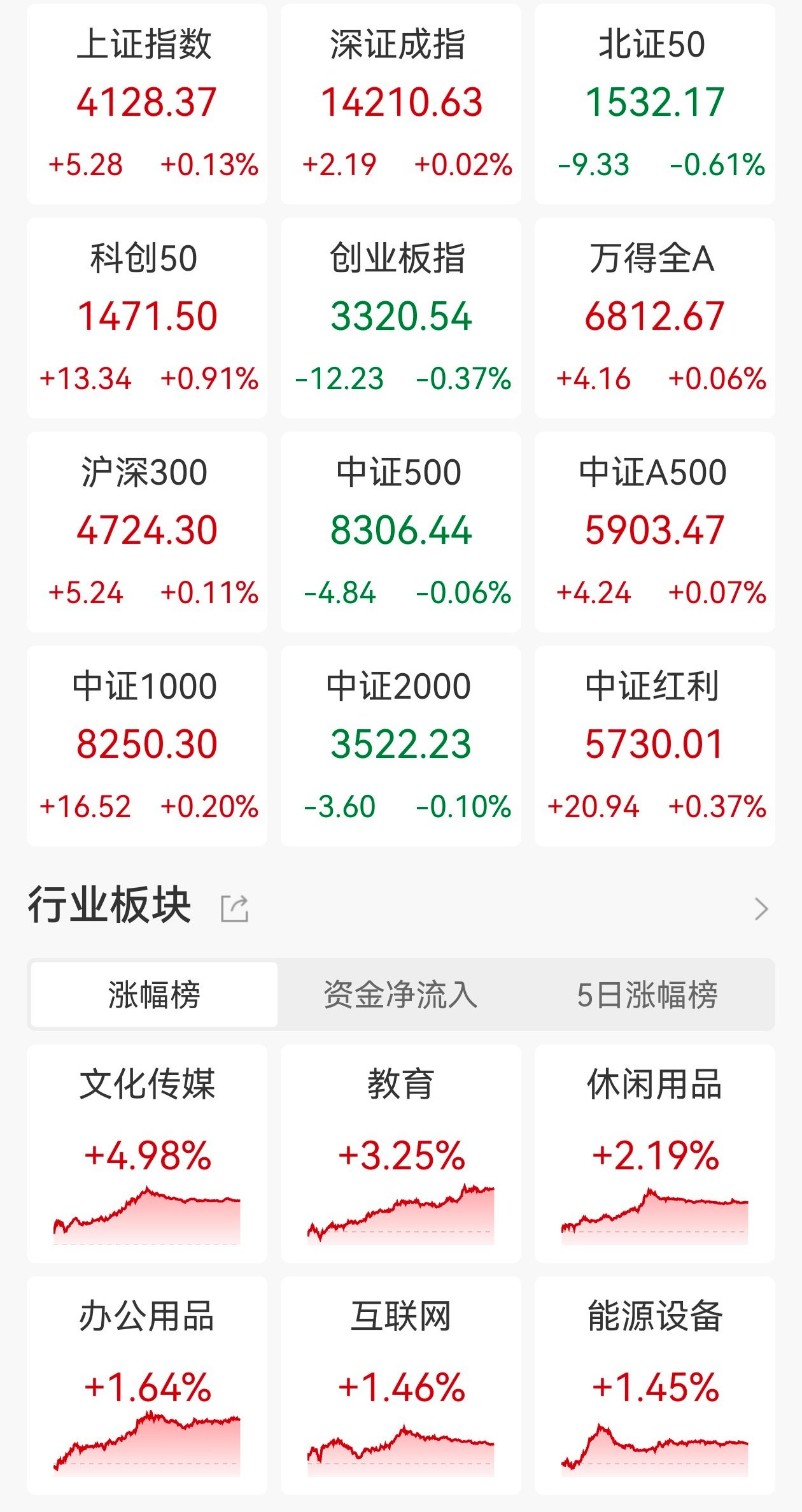This screenshot has width=802, height=1512.
Task: Expand 行业板块 with the right chevron
Action: [x=761, y=908]
